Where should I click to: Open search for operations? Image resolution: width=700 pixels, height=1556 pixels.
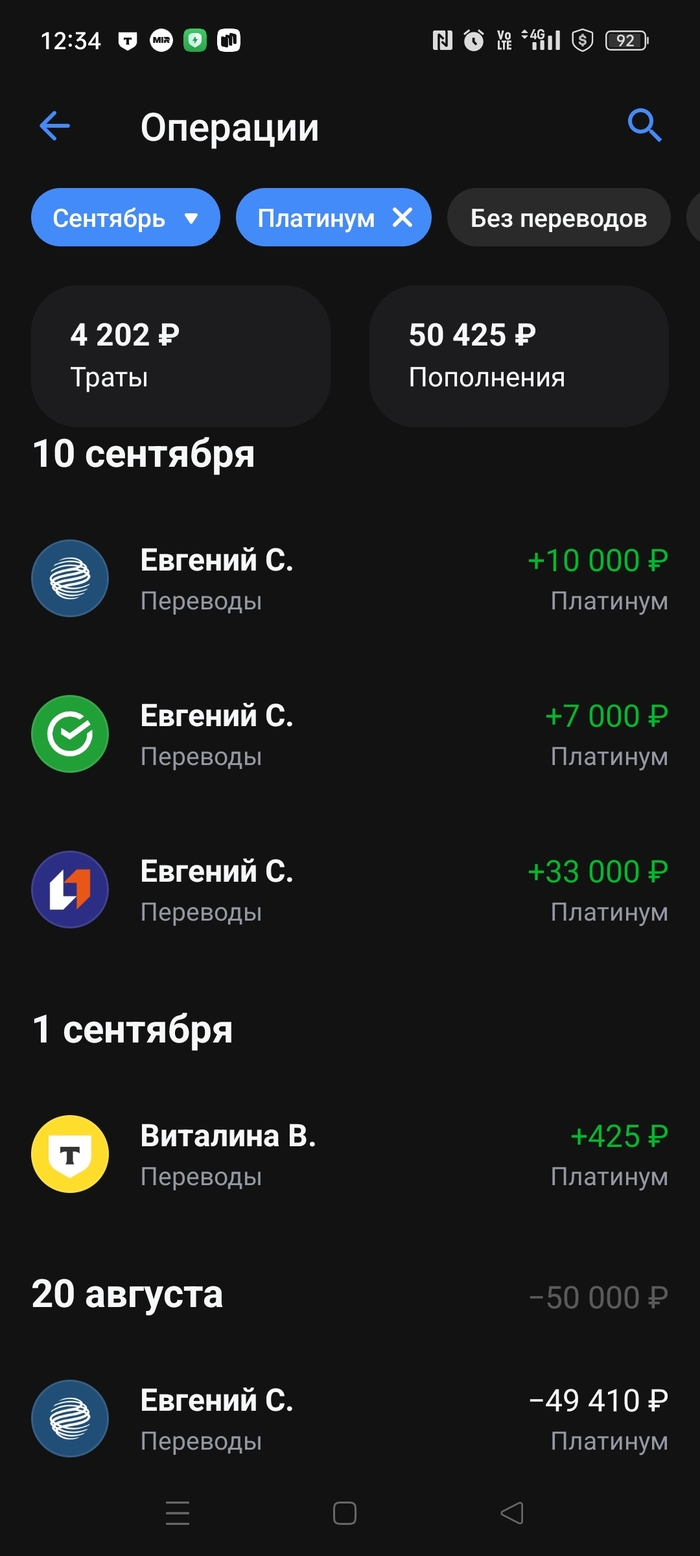[644, 126]
